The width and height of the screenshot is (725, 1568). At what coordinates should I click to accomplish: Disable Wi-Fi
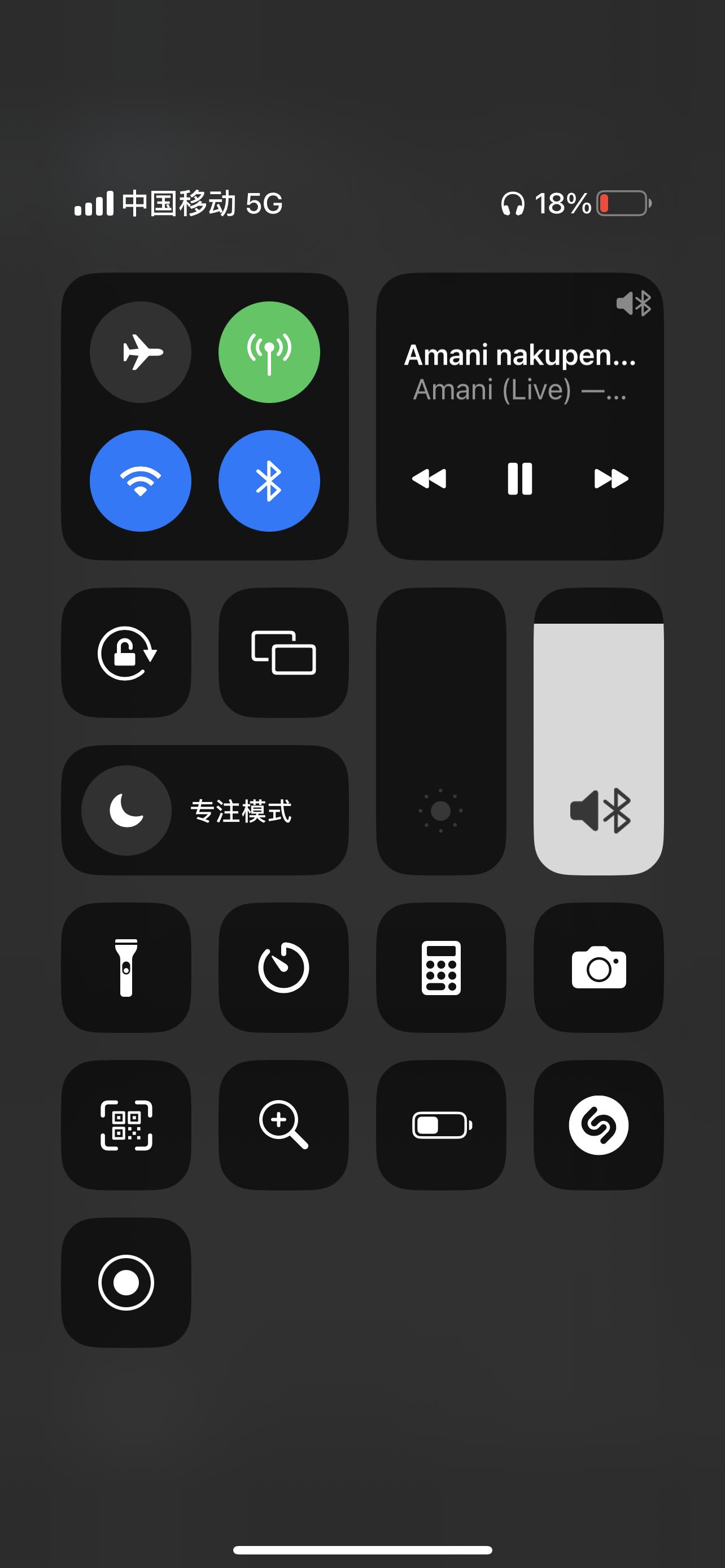tap(141, 480)
